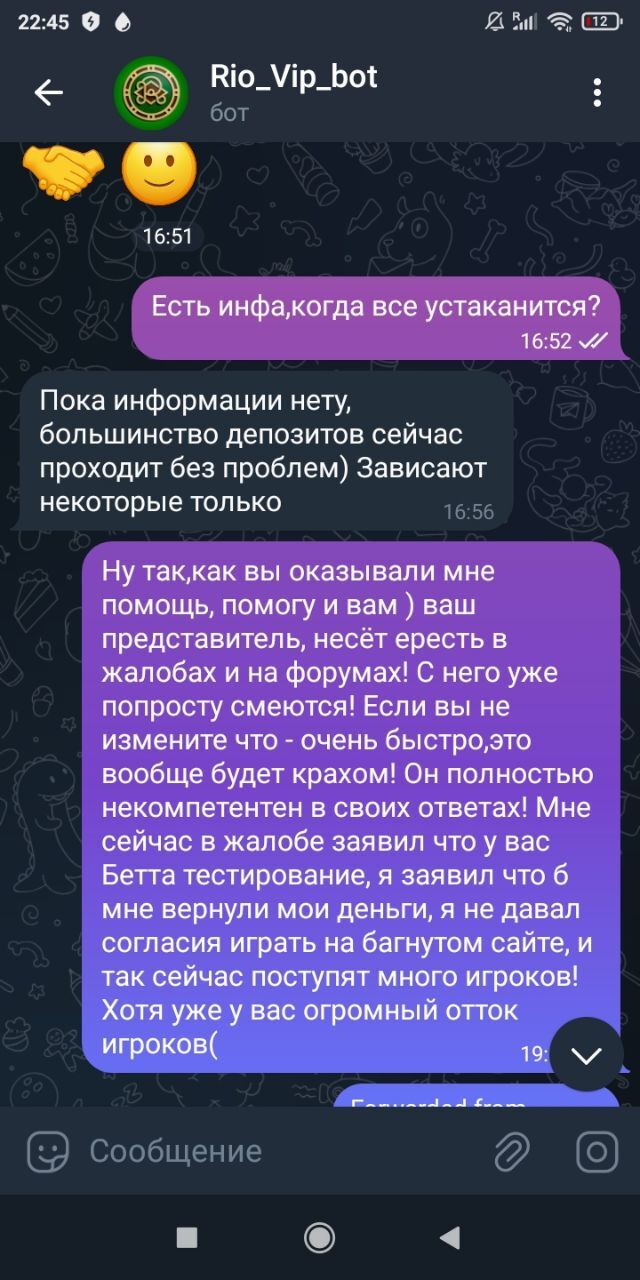Viewport: 640px width, 1280px height.
Task: Record a video message
Action: [x=597, y=1152]
